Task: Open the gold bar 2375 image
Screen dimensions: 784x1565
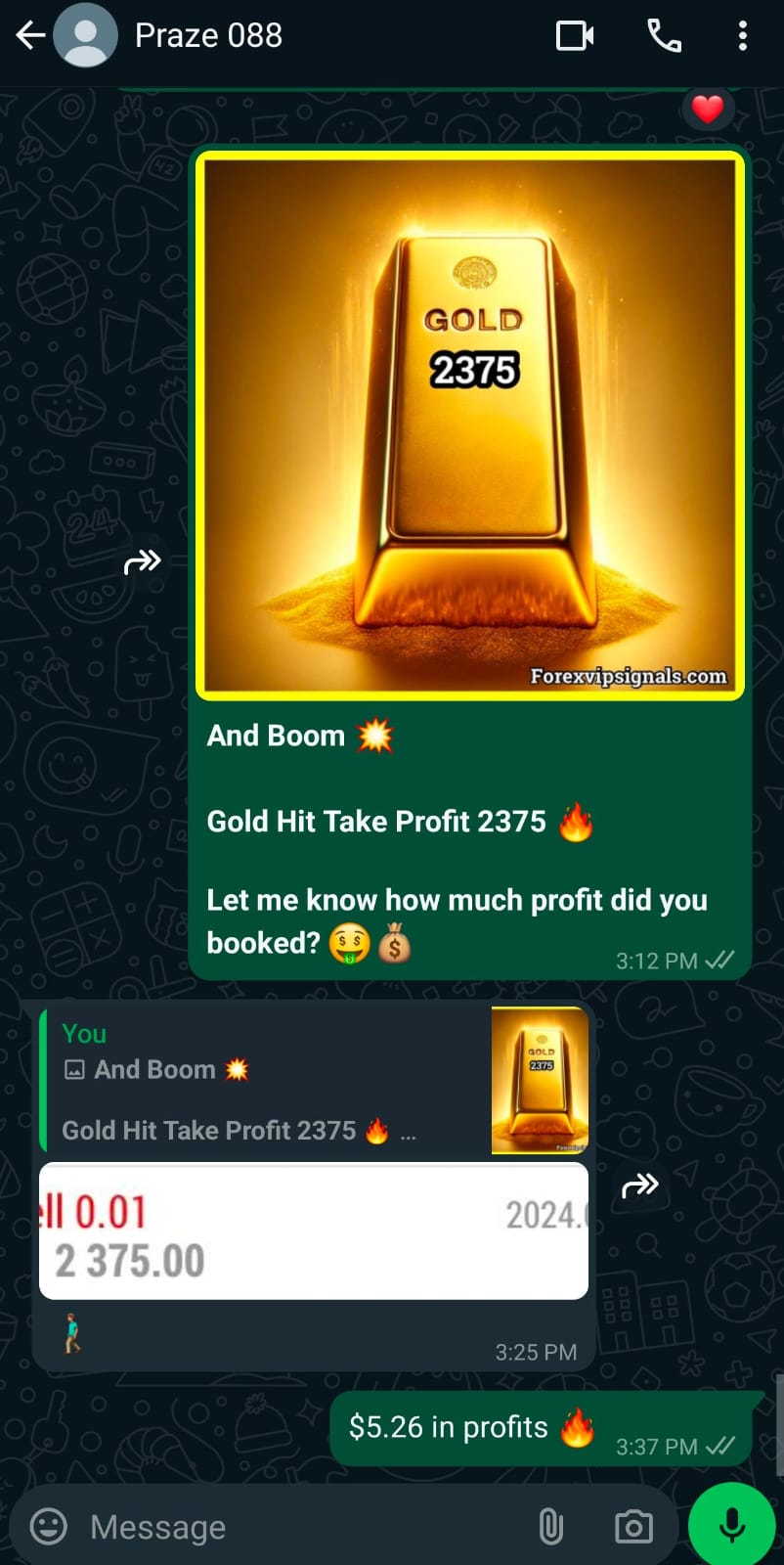Action: [x=470, y=425]
